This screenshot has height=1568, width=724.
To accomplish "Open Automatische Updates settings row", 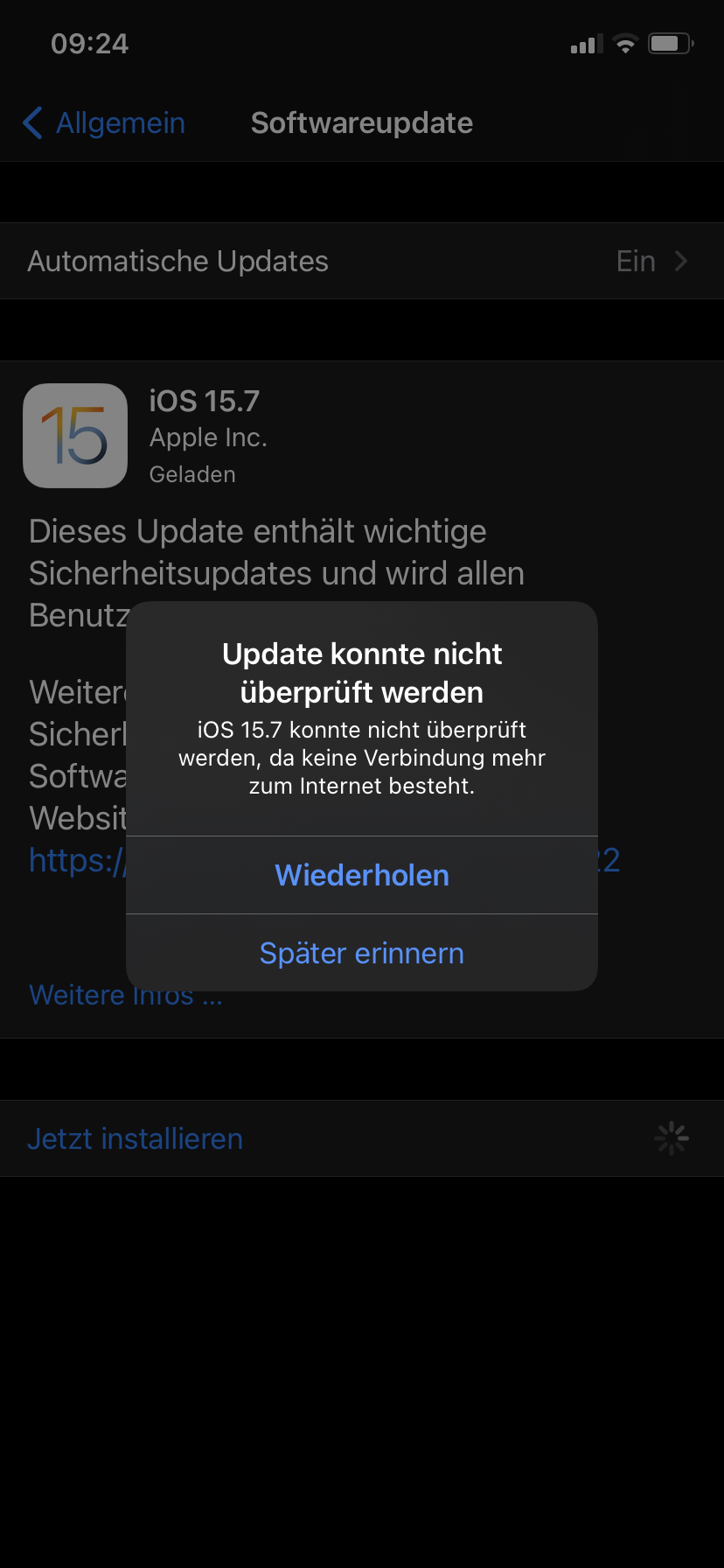I will (362, 261).
